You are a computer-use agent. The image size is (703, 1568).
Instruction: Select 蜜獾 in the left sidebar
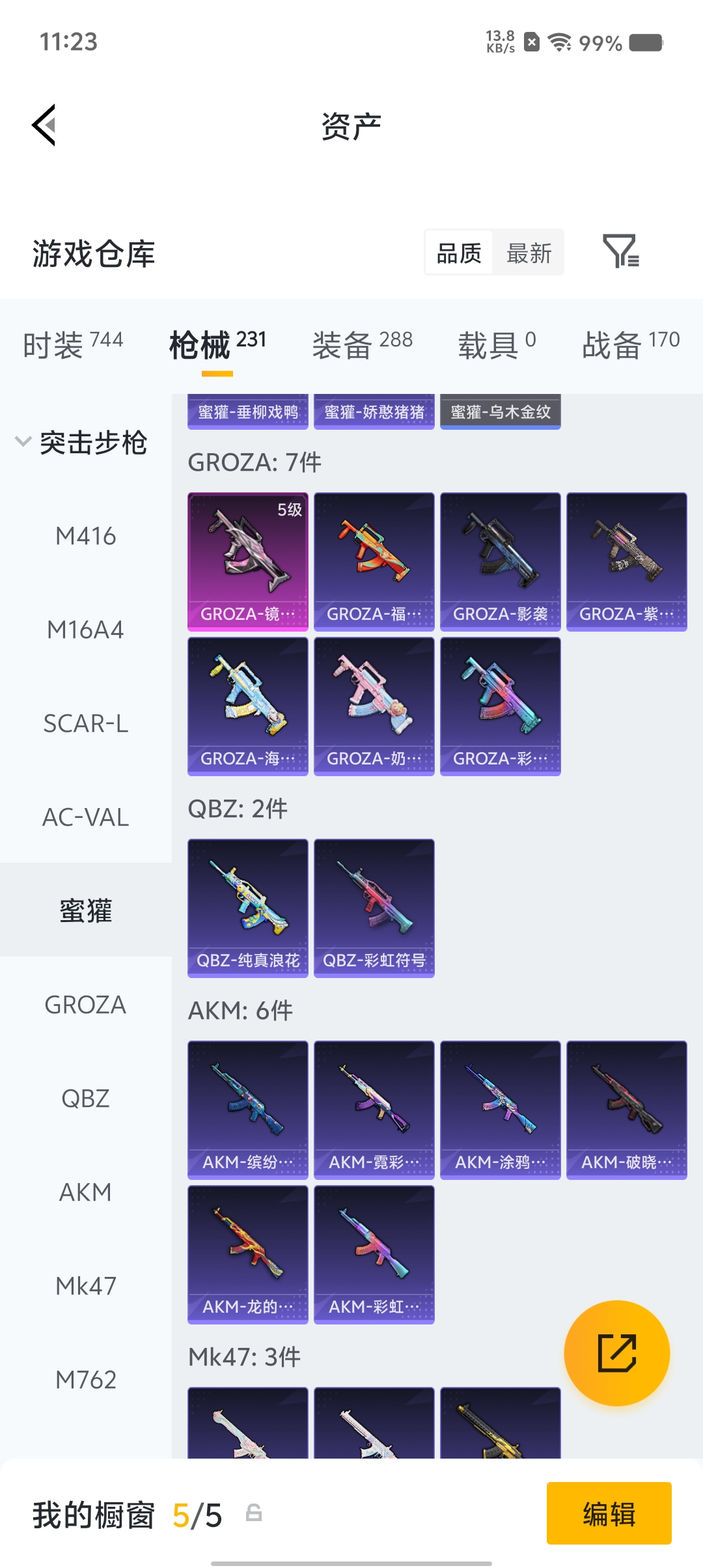85,911
